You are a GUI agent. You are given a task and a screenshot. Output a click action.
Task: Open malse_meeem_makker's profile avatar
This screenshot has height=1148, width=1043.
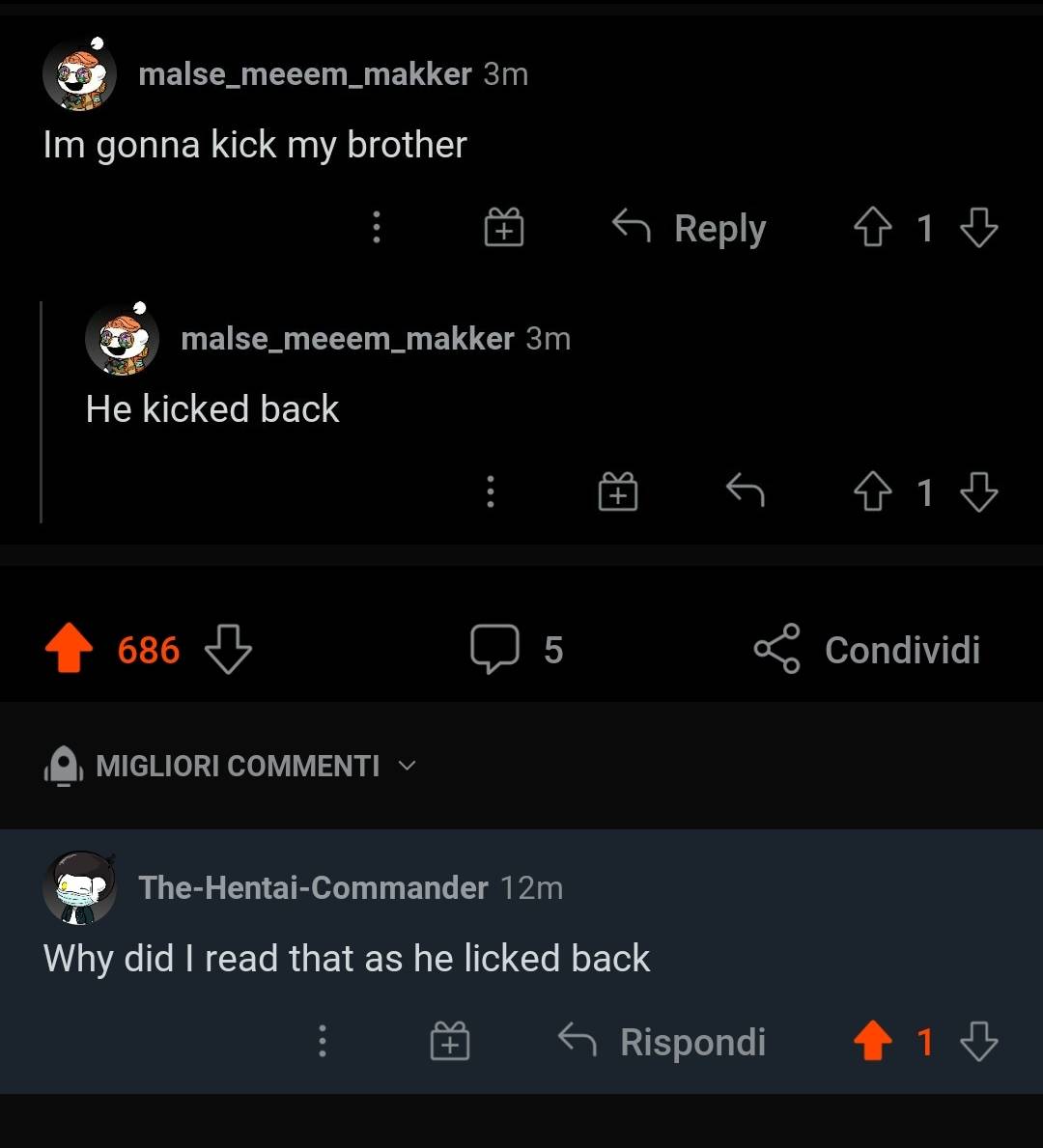[x=79, y=73]
